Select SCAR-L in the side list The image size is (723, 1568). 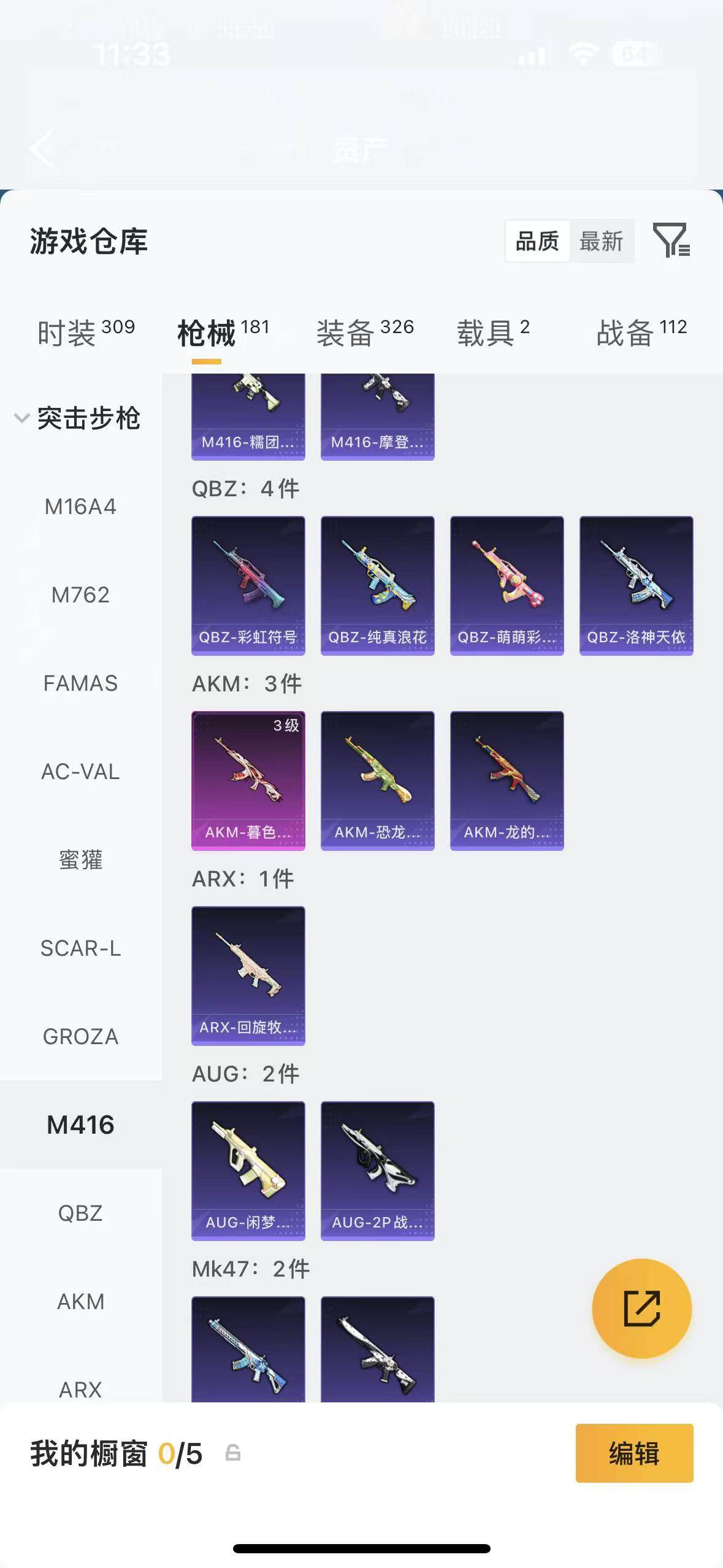(80, 948)
